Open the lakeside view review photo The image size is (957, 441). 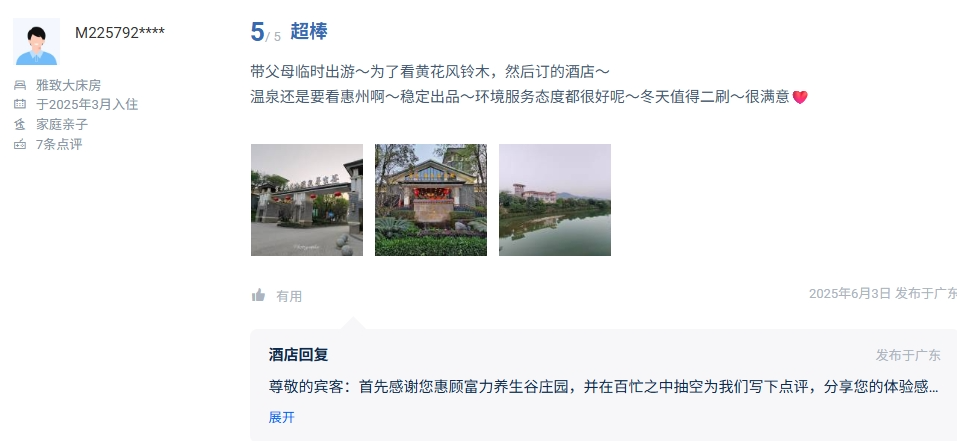coord(554,200)
